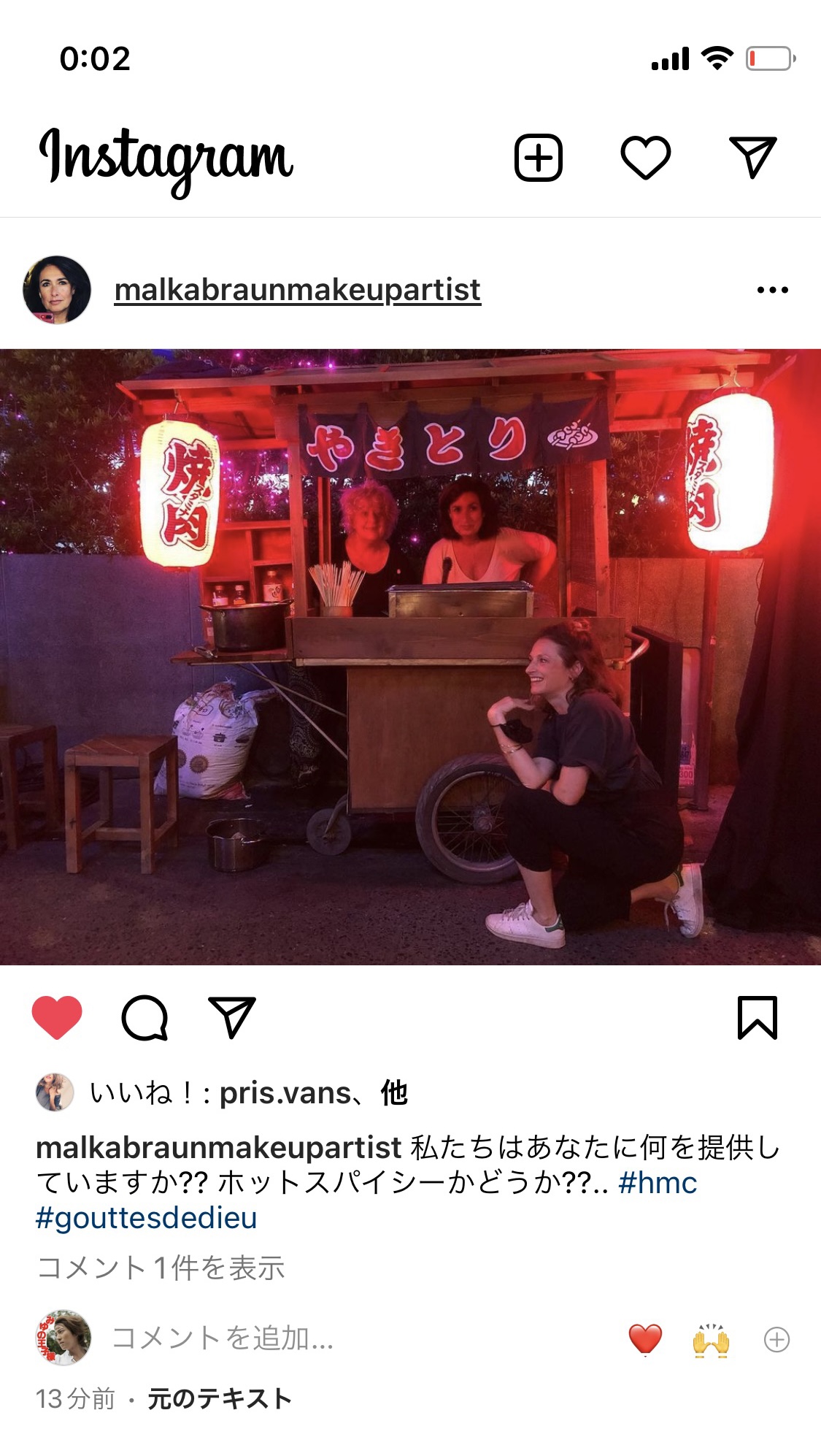View the 1 comment (コメント1件を表示)
Image resolution: width=821 pixels, height=1456 pixels.
pyautogui.click(x=161, y=1268)
